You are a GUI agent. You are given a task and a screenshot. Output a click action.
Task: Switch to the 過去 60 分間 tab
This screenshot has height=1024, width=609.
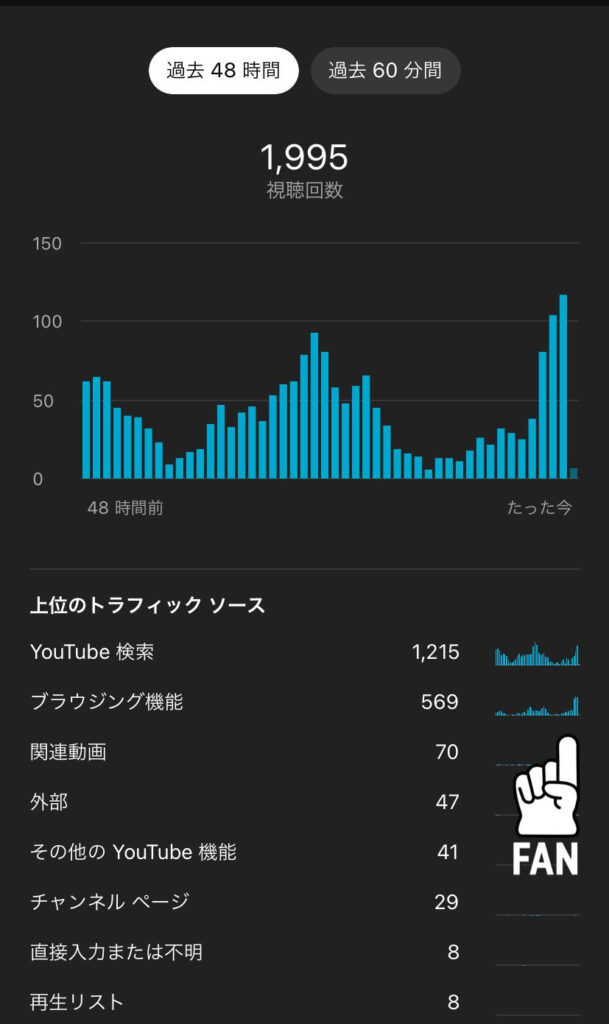(385, 71)
